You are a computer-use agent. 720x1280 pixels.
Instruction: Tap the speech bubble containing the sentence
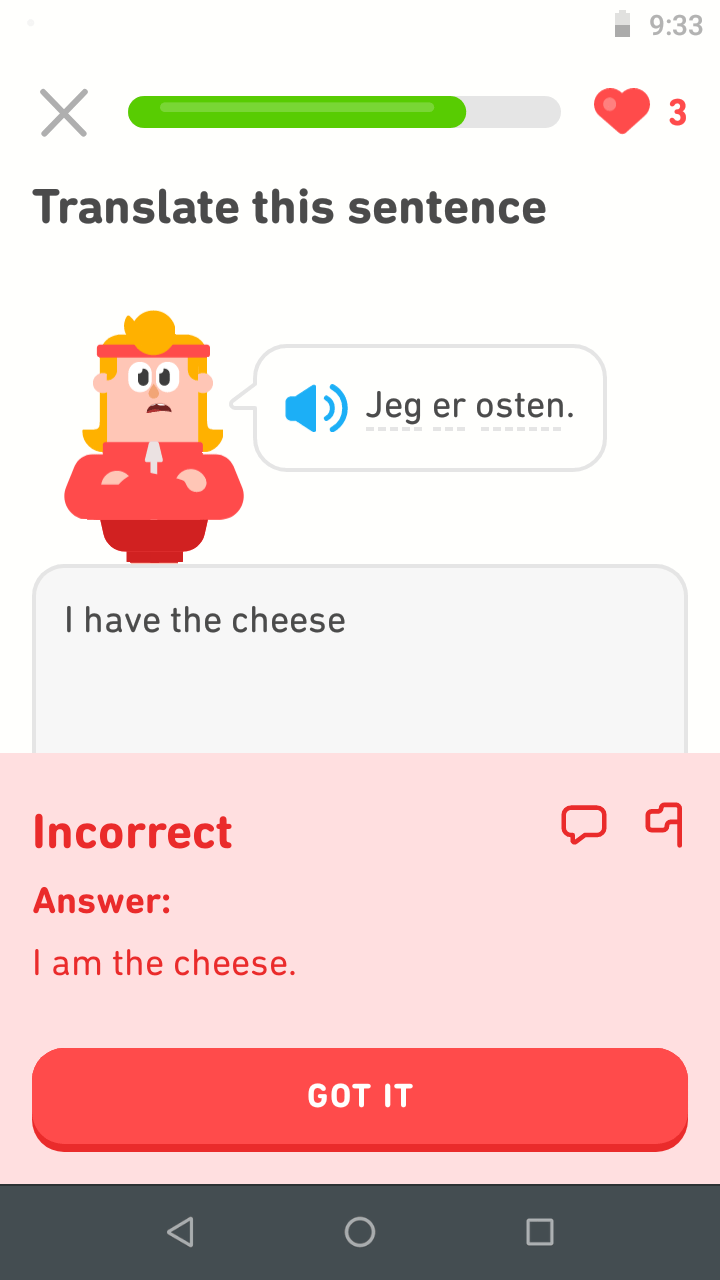pyautogui.click(x=430, y=407)
